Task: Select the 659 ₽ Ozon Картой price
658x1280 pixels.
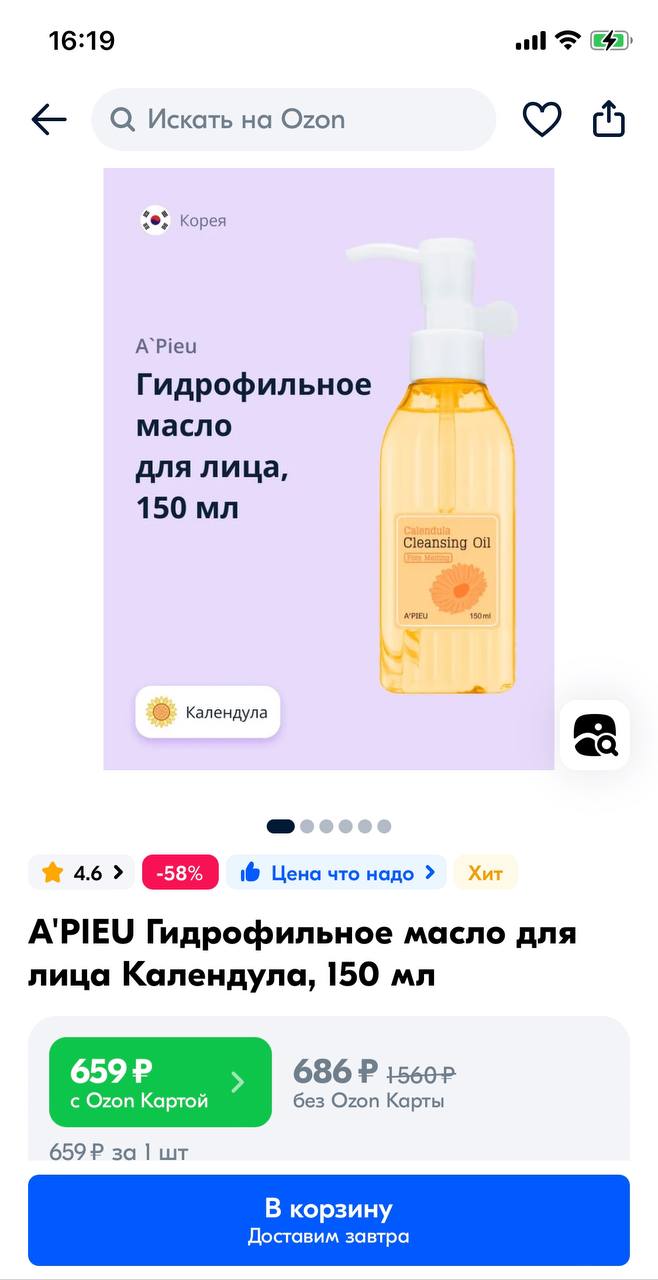Action: [160, 1082]
